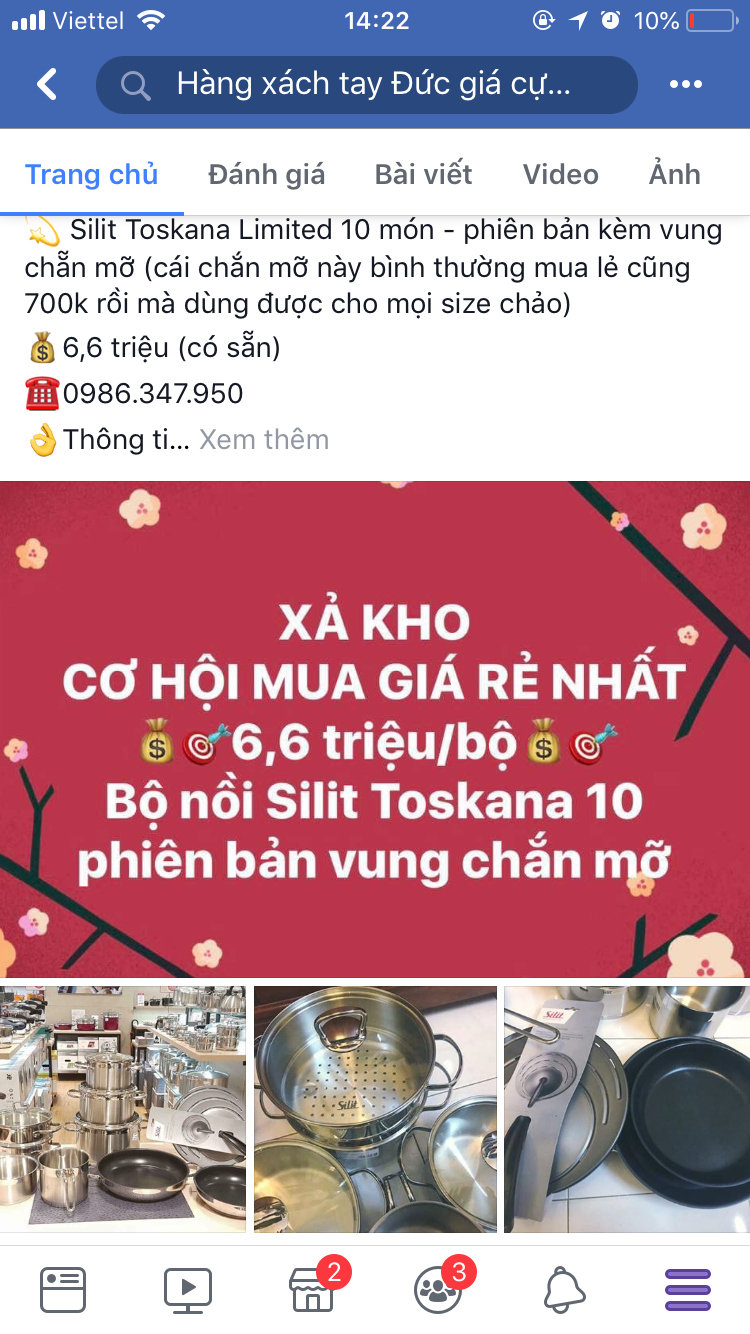Open the three-dot overflow menu

[x=686, y=84]
